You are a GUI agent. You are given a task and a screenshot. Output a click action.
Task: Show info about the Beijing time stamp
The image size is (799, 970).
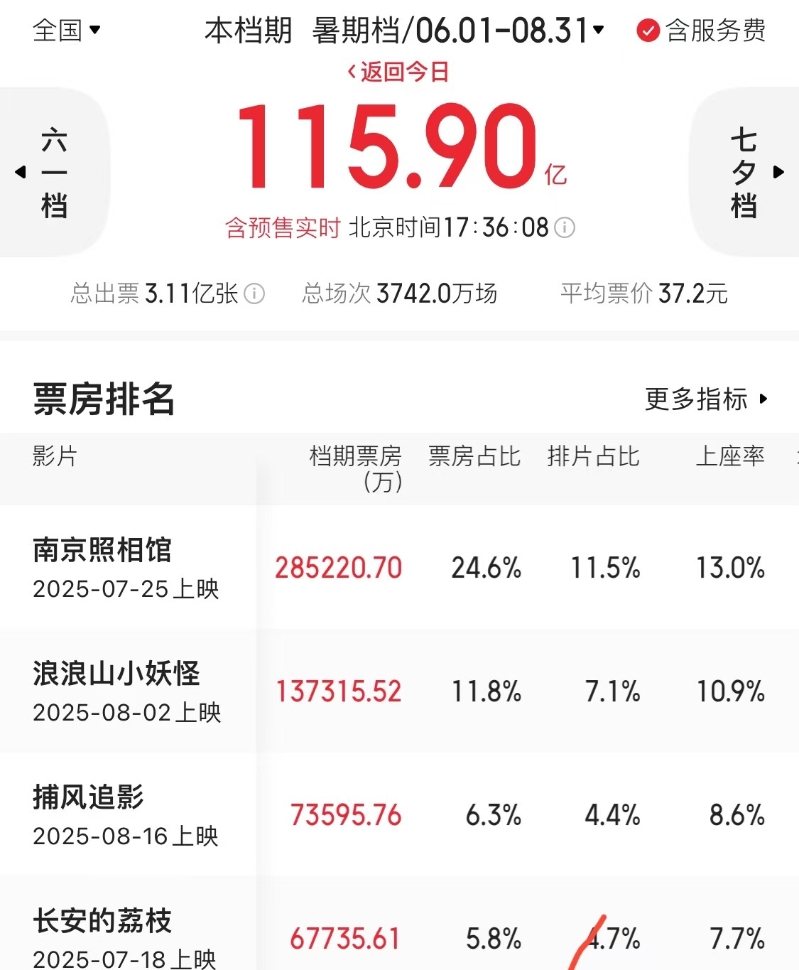pos(565,228)
